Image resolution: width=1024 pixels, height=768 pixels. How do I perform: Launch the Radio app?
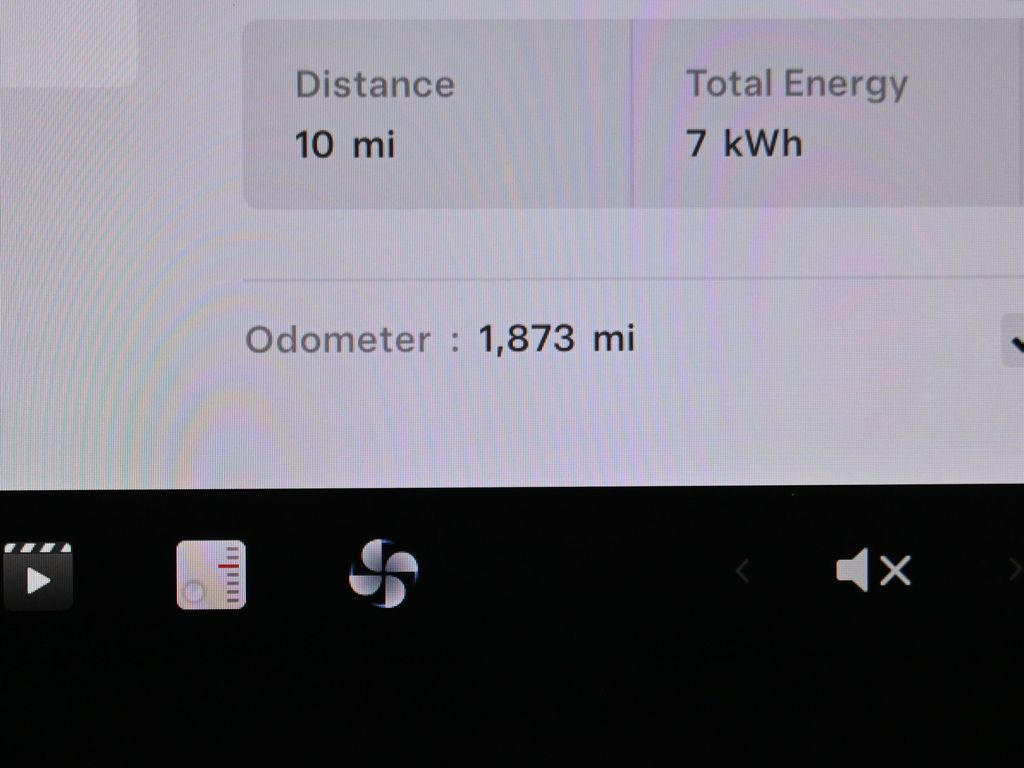pos(211,575)
